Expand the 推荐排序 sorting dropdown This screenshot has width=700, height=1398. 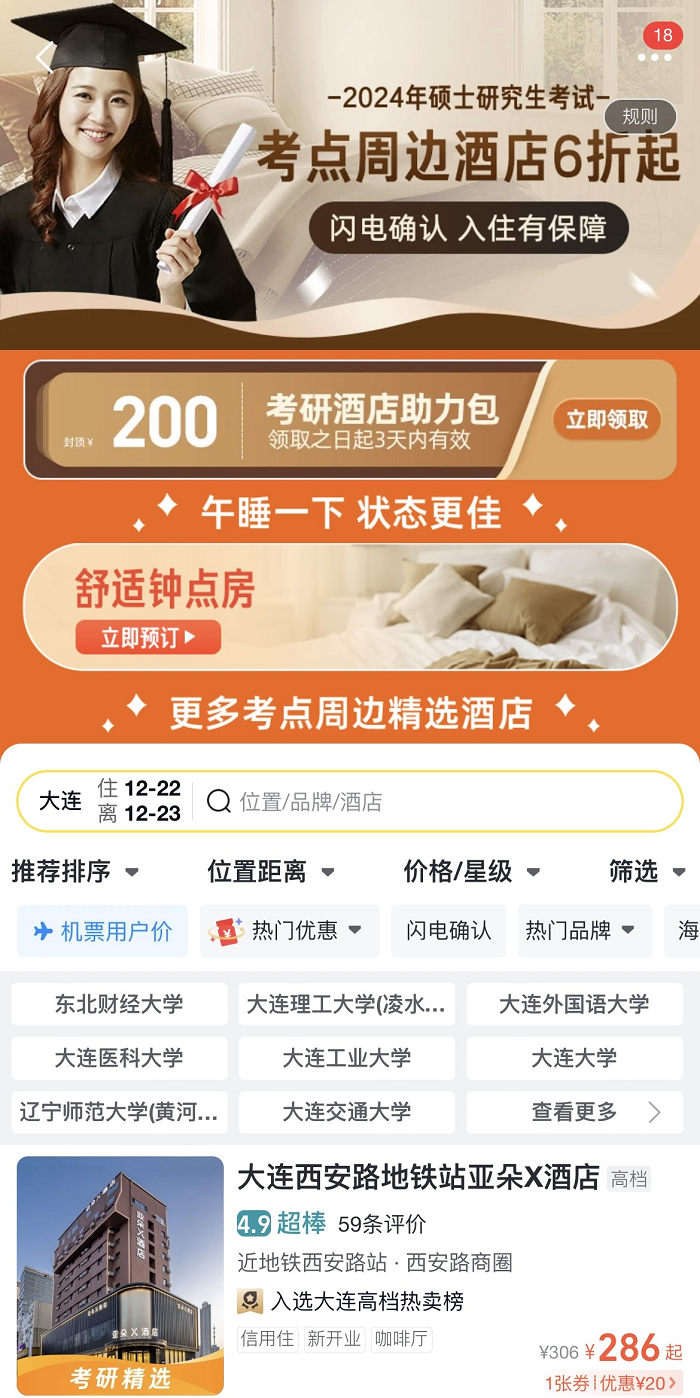(75, 872)
